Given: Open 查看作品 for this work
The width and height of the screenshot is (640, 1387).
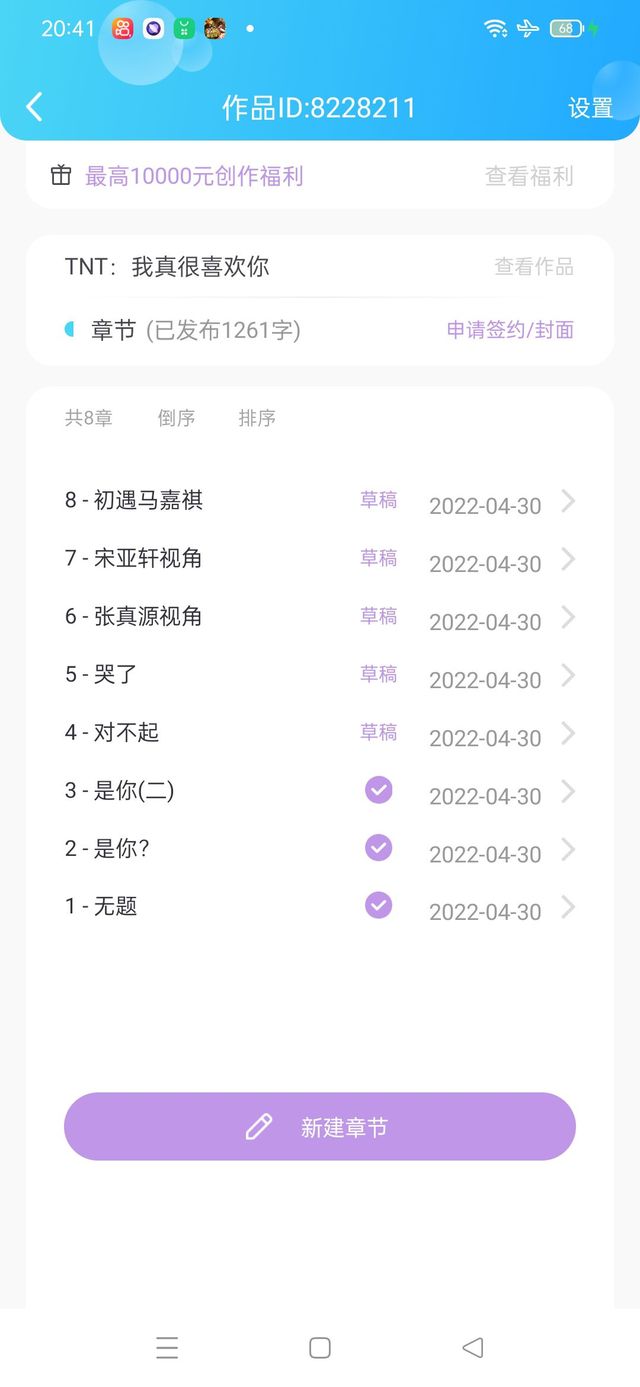Looking at the screenshot, I should click(534, 267).
